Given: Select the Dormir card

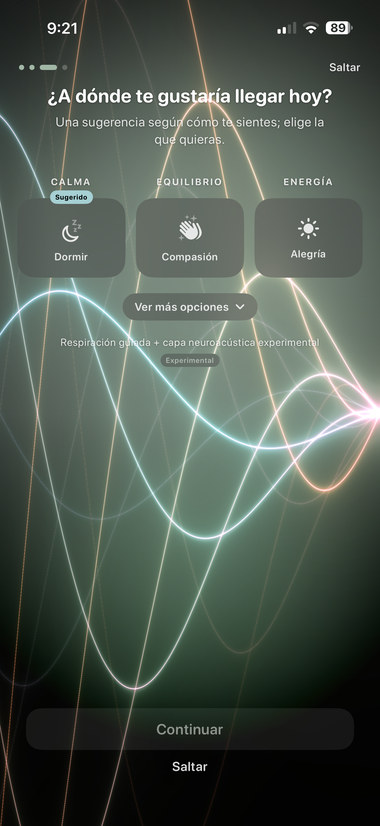Looking at the screenshot, I should pos(71,238).
